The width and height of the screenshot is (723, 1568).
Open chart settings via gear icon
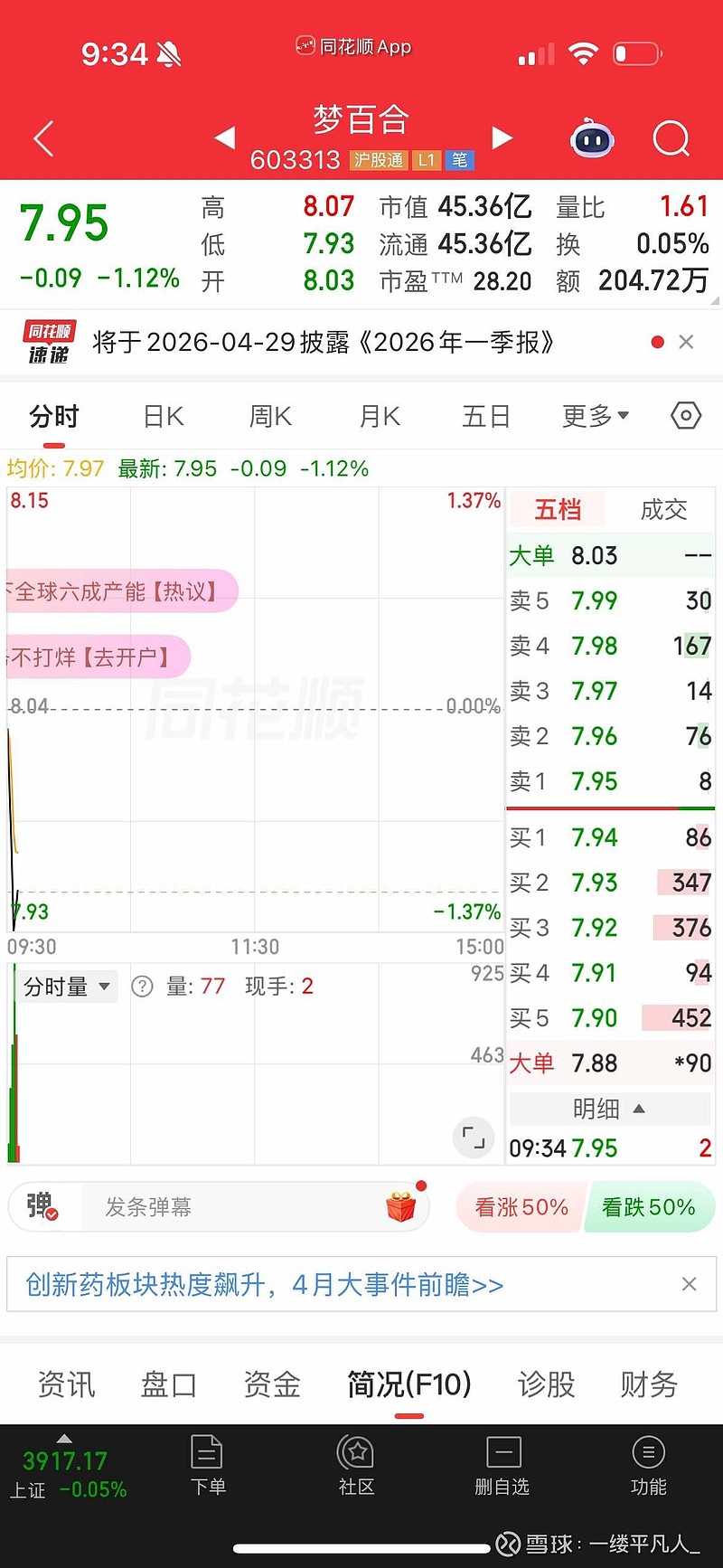685,415
